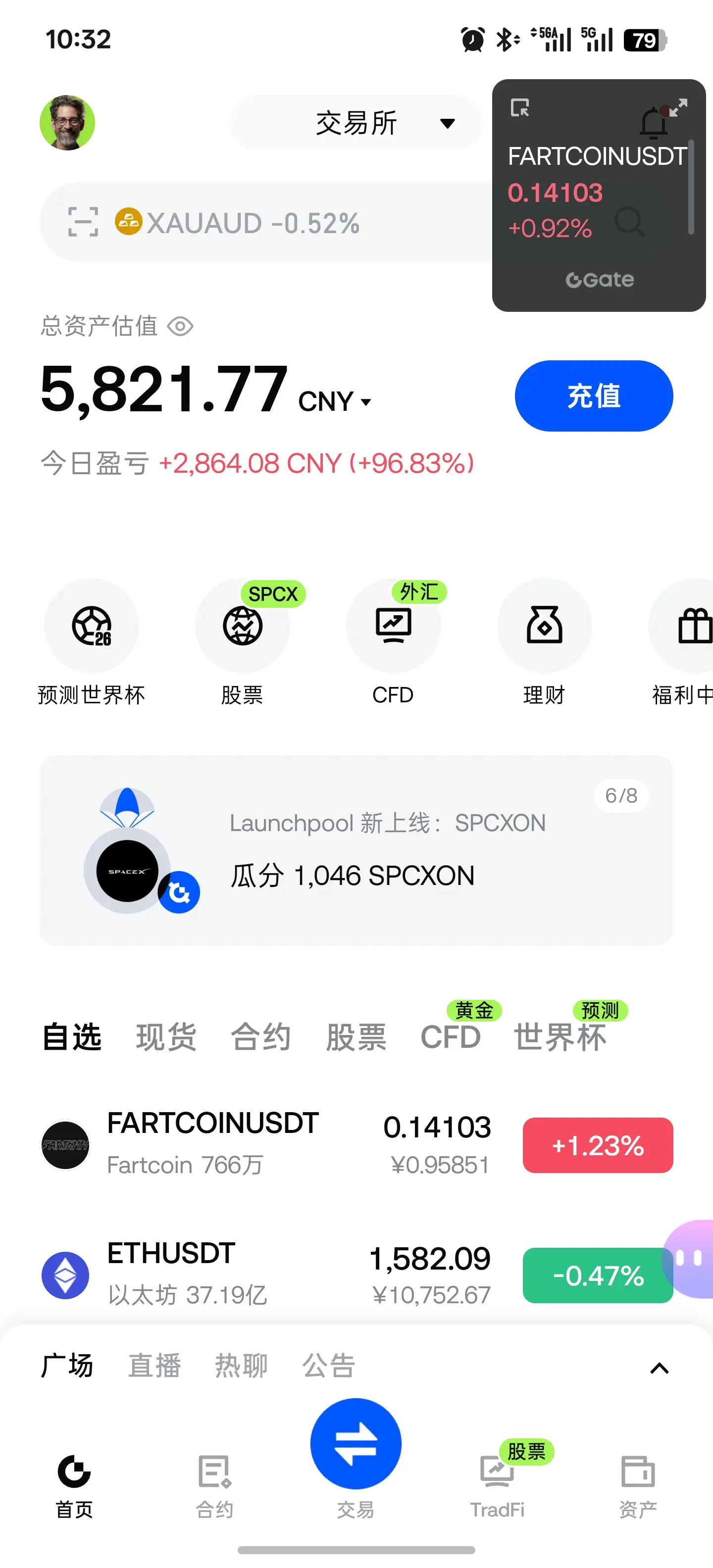This screenshot has height=1568, width=713.
Task: Open the FARTCOINUSDT watchlist row
Action: [x=356, y=1144]
